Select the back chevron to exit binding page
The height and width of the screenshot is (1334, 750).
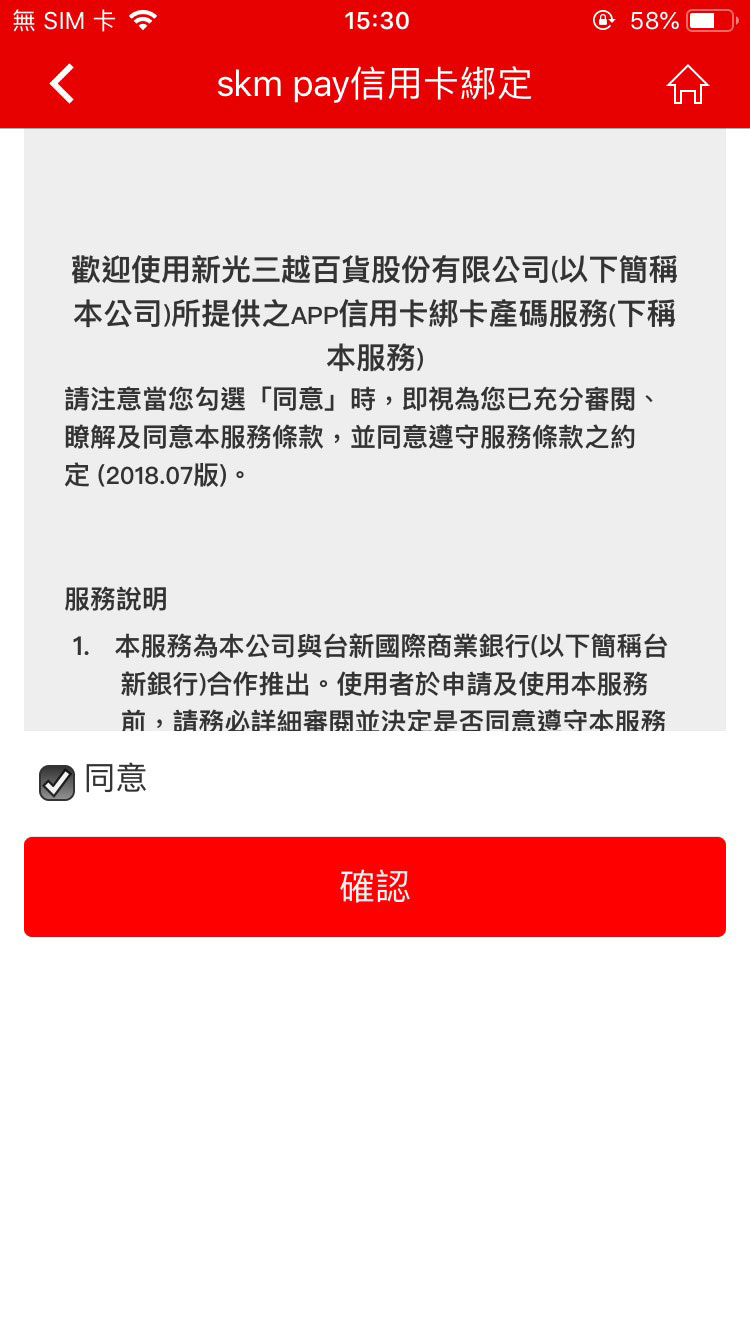point(62,84)
